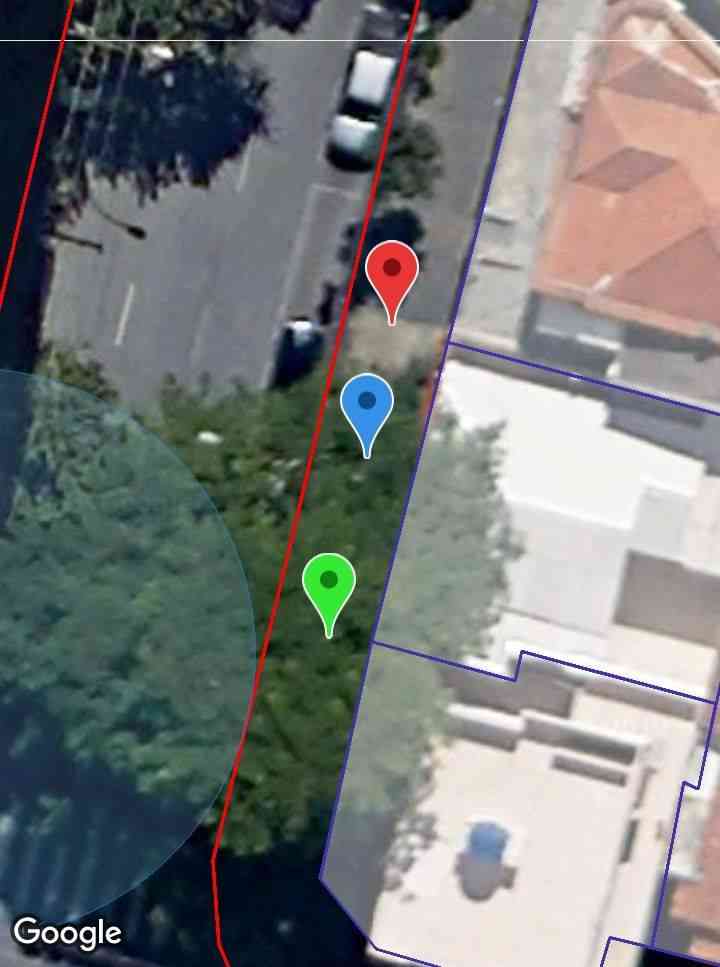Tap the blue map marker
The height and width of the screenshot is (967, 720).
click(367, 405)
